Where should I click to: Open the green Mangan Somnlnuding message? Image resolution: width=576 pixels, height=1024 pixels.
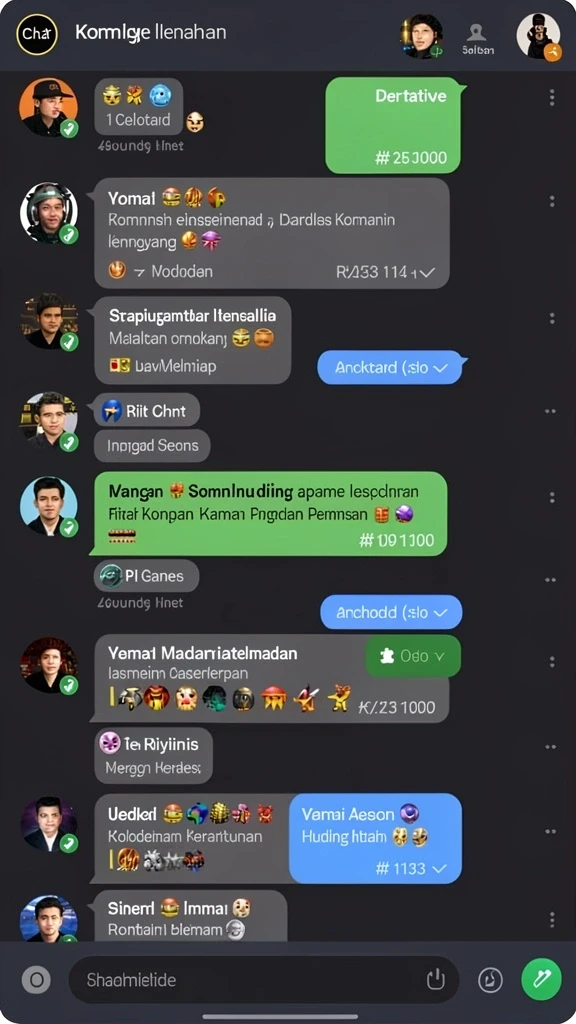pos(270,514)
